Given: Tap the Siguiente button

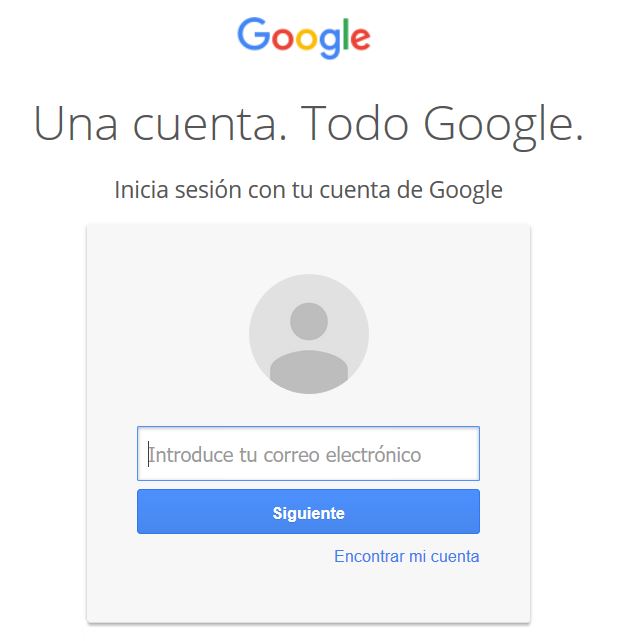Looking at the screenshot, I should point(308,512).
